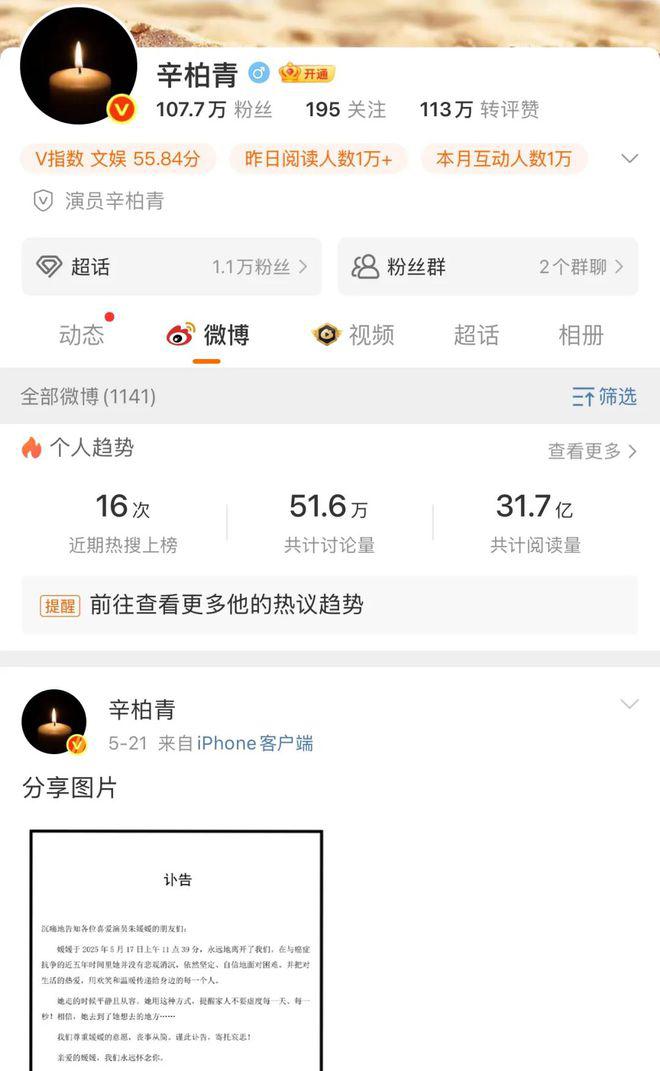Tap the 开通 VIP crown badge
The image size is (660, 1071).
coord(307,73)
